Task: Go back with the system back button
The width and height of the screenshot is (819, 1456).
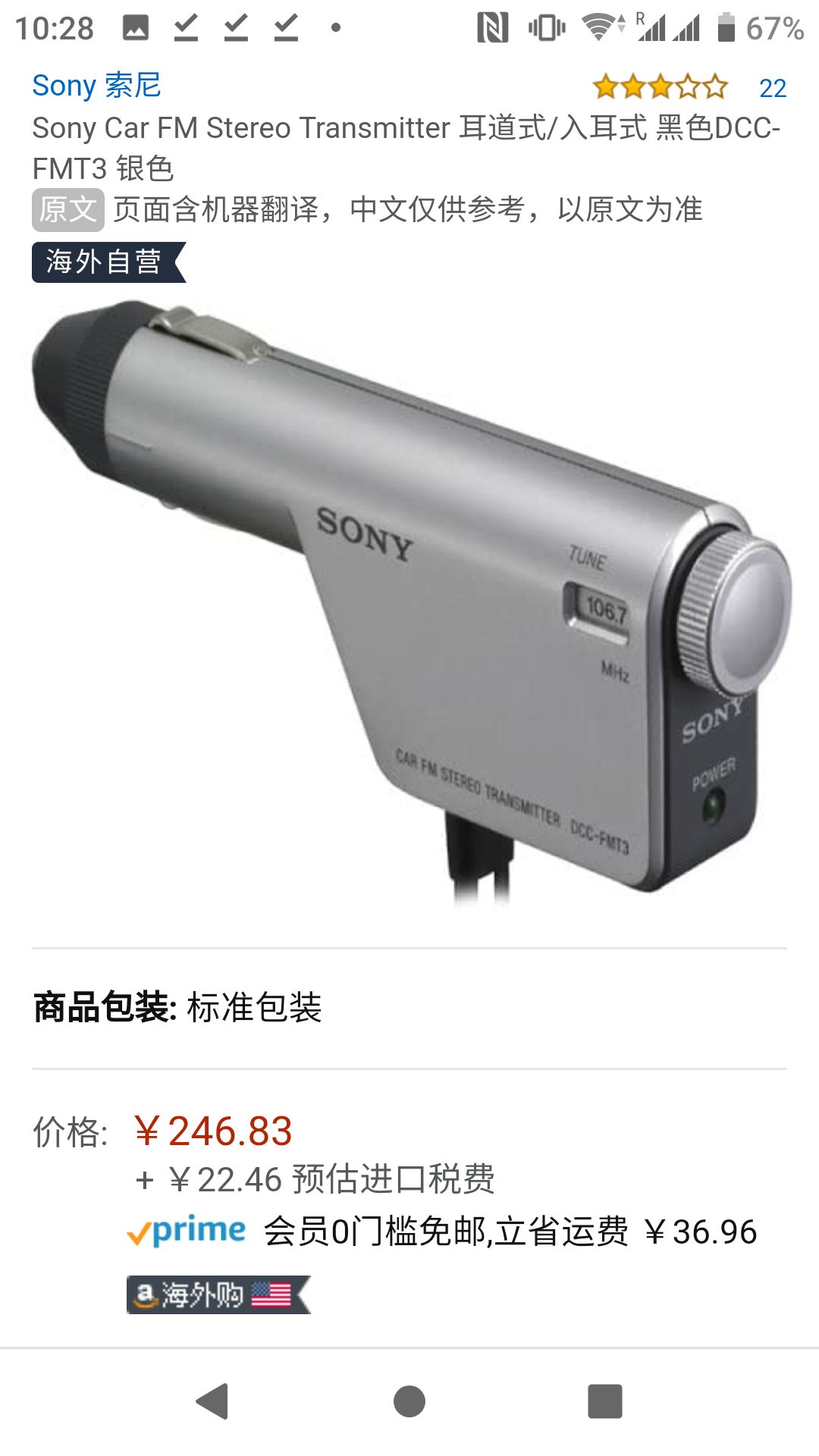Action: pos(212,1401)
